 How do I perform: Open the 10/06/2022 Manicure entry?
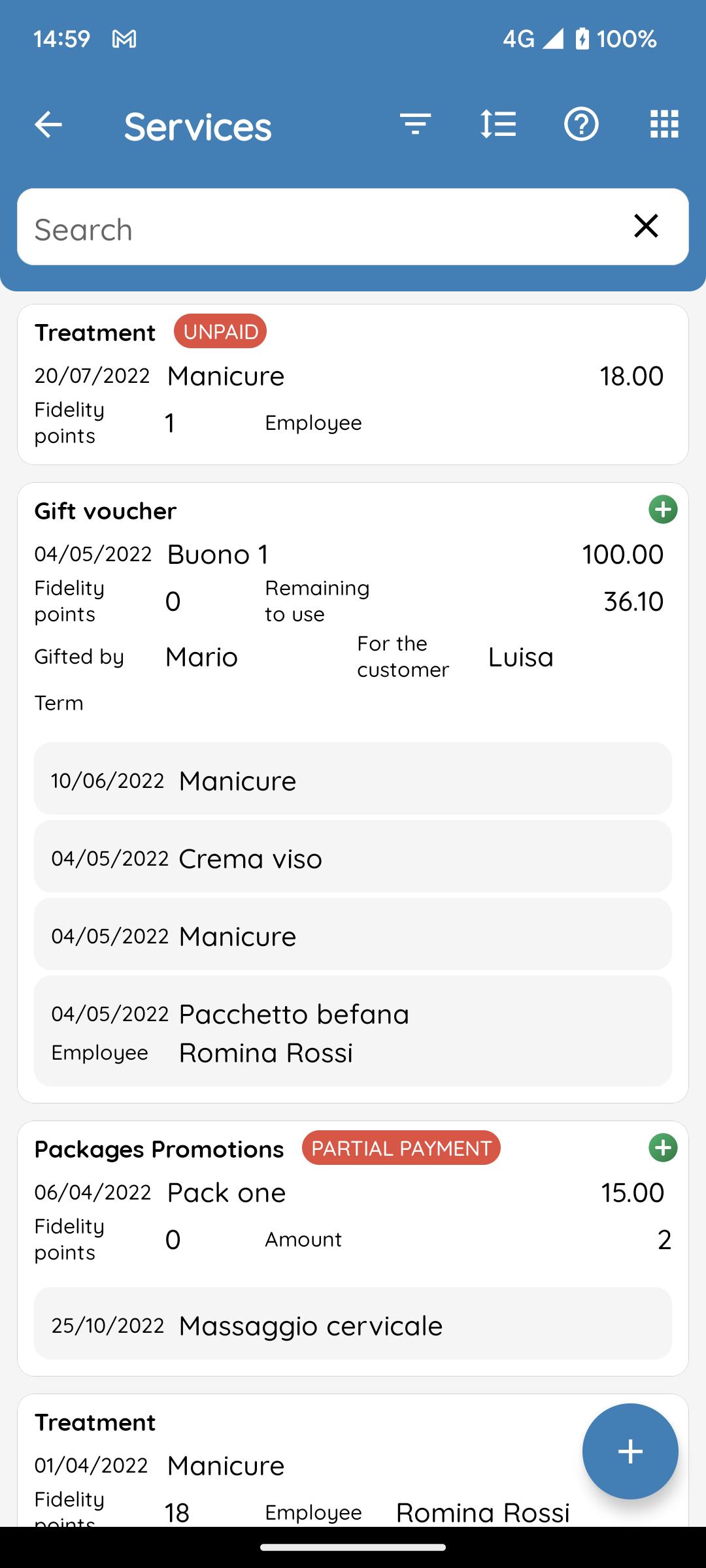pyautogui.click(x=353, y=778)
